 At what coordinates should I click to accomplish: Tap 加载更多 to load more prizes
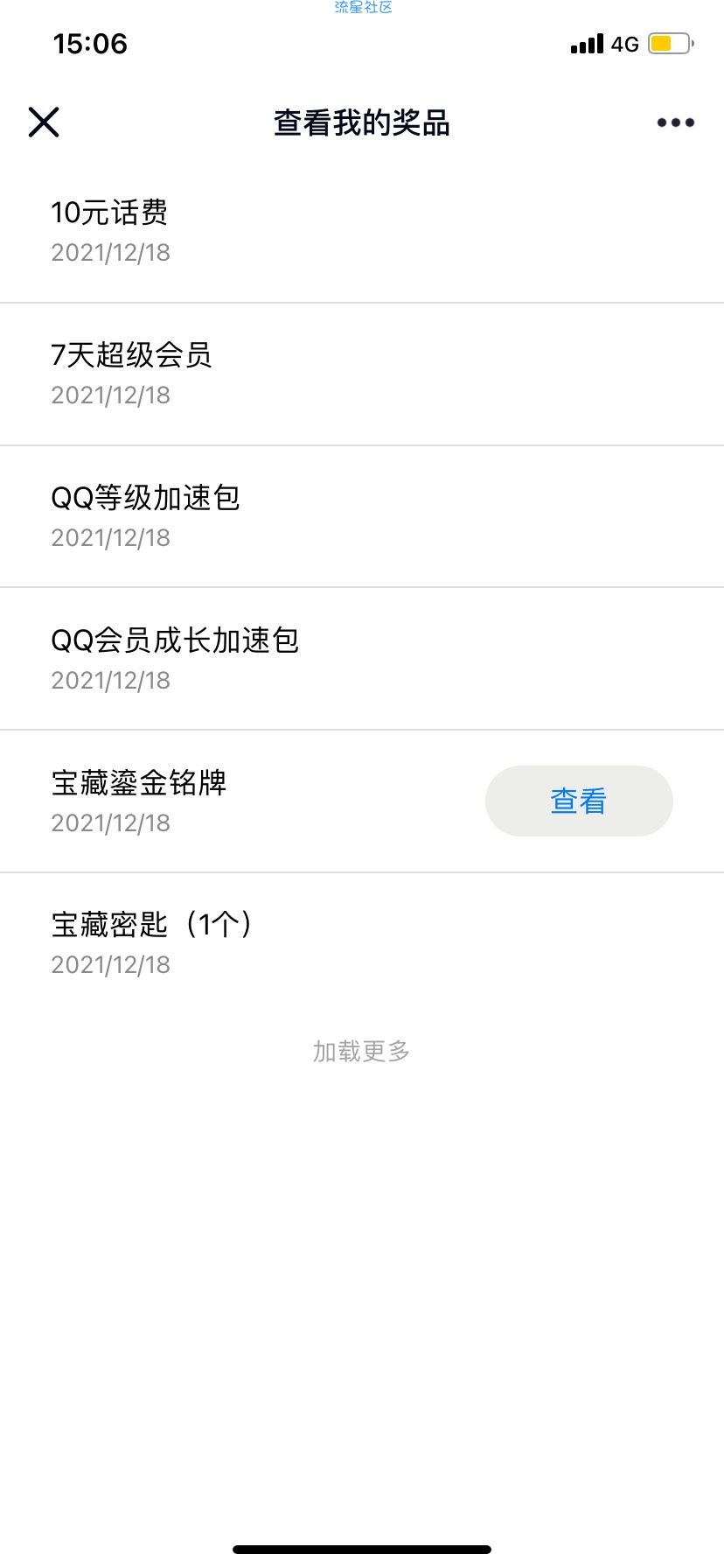(x=361, y=1051)
